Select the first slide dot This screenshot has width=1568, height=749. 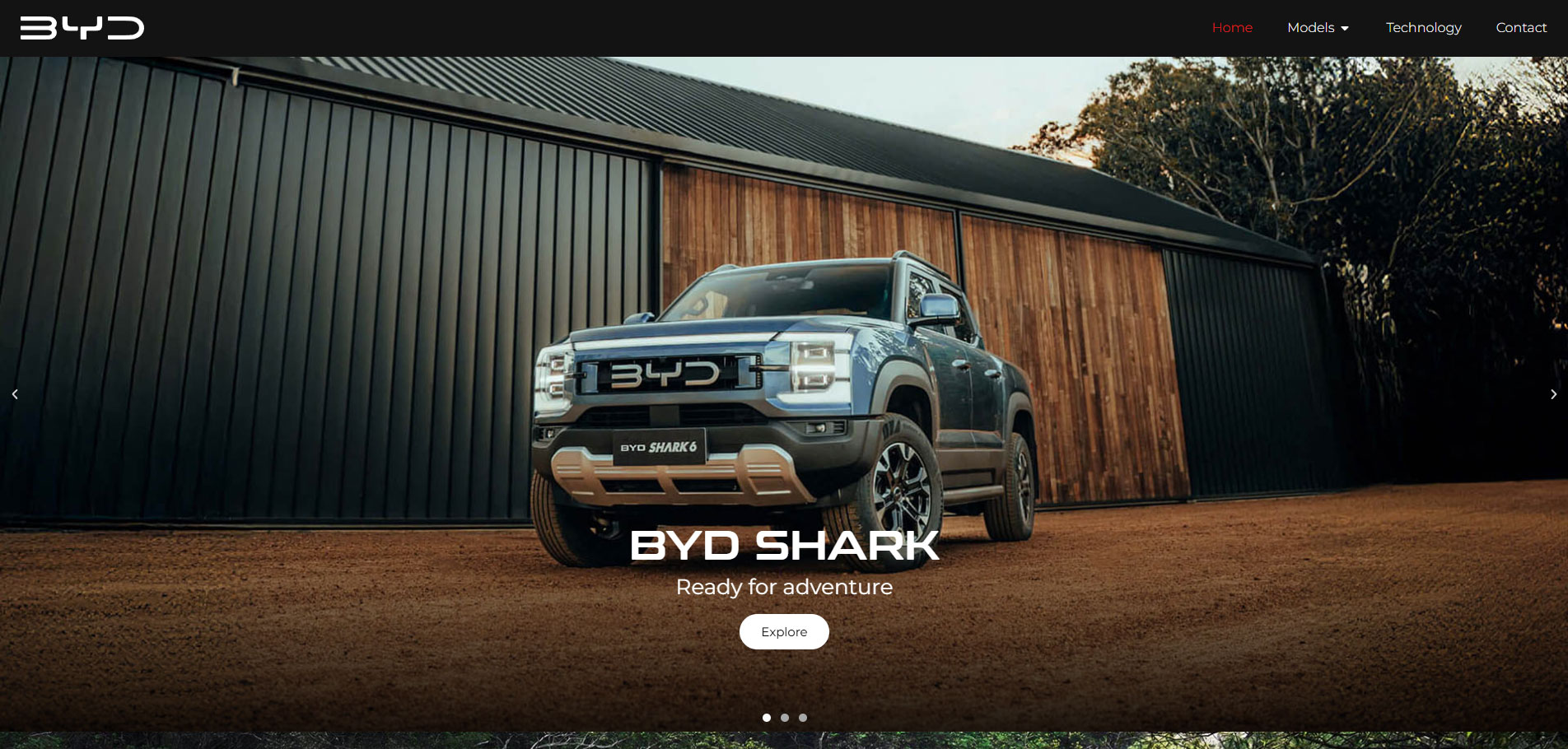point(767,718)
